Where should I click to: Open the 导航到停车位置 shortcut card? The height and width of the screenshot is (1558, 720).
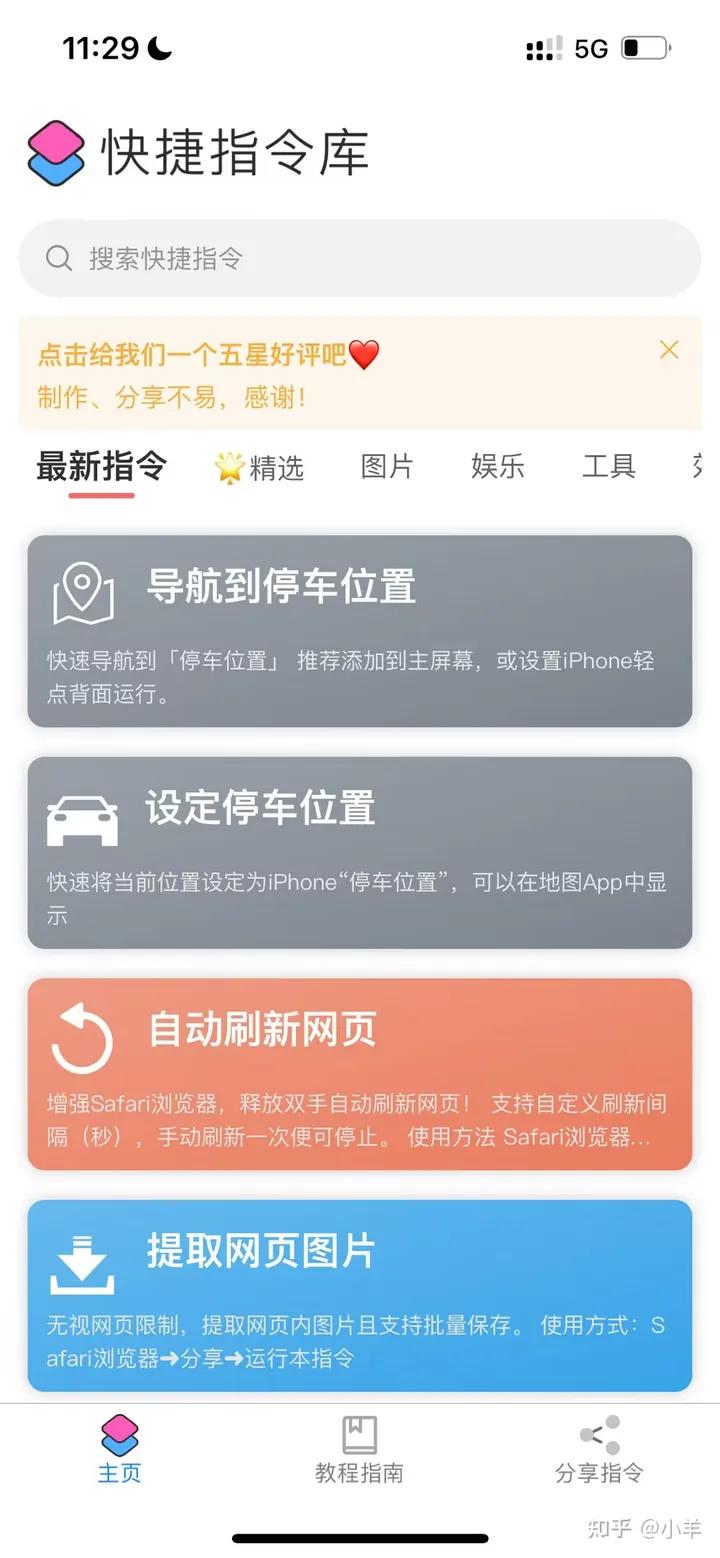360,630
